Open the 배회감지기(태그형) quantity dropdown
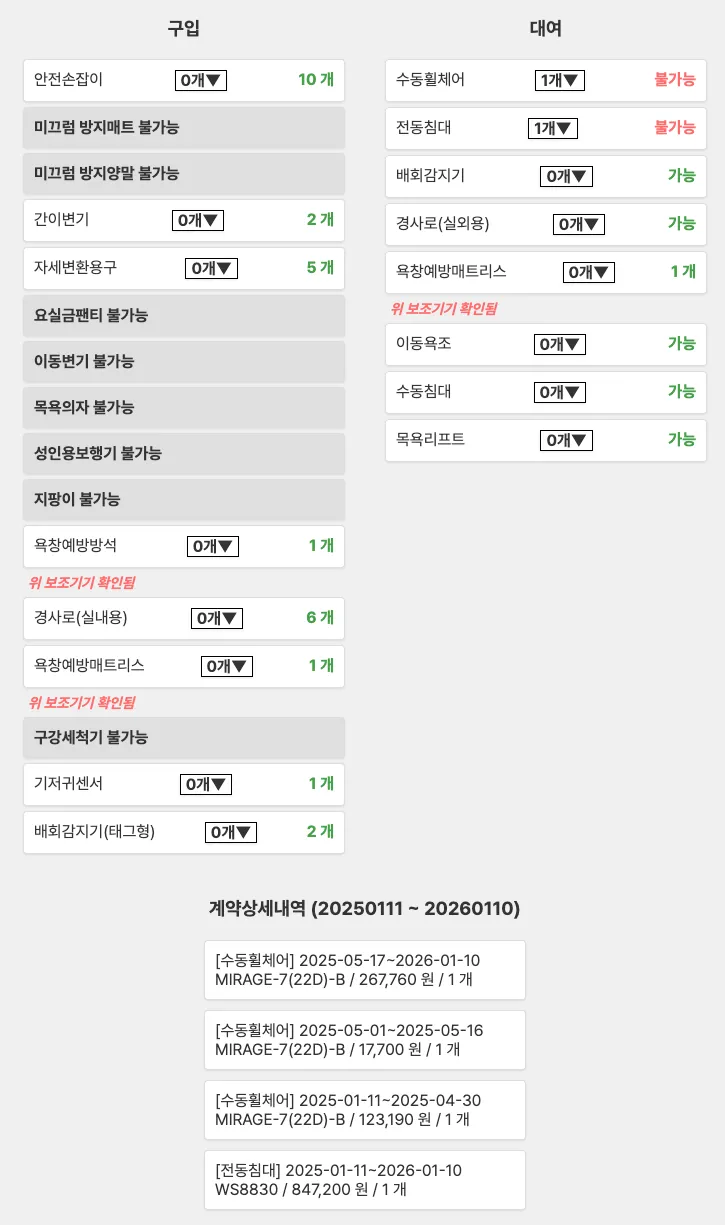The height and width of the screenshot is (1225, 725). point(231,832)
